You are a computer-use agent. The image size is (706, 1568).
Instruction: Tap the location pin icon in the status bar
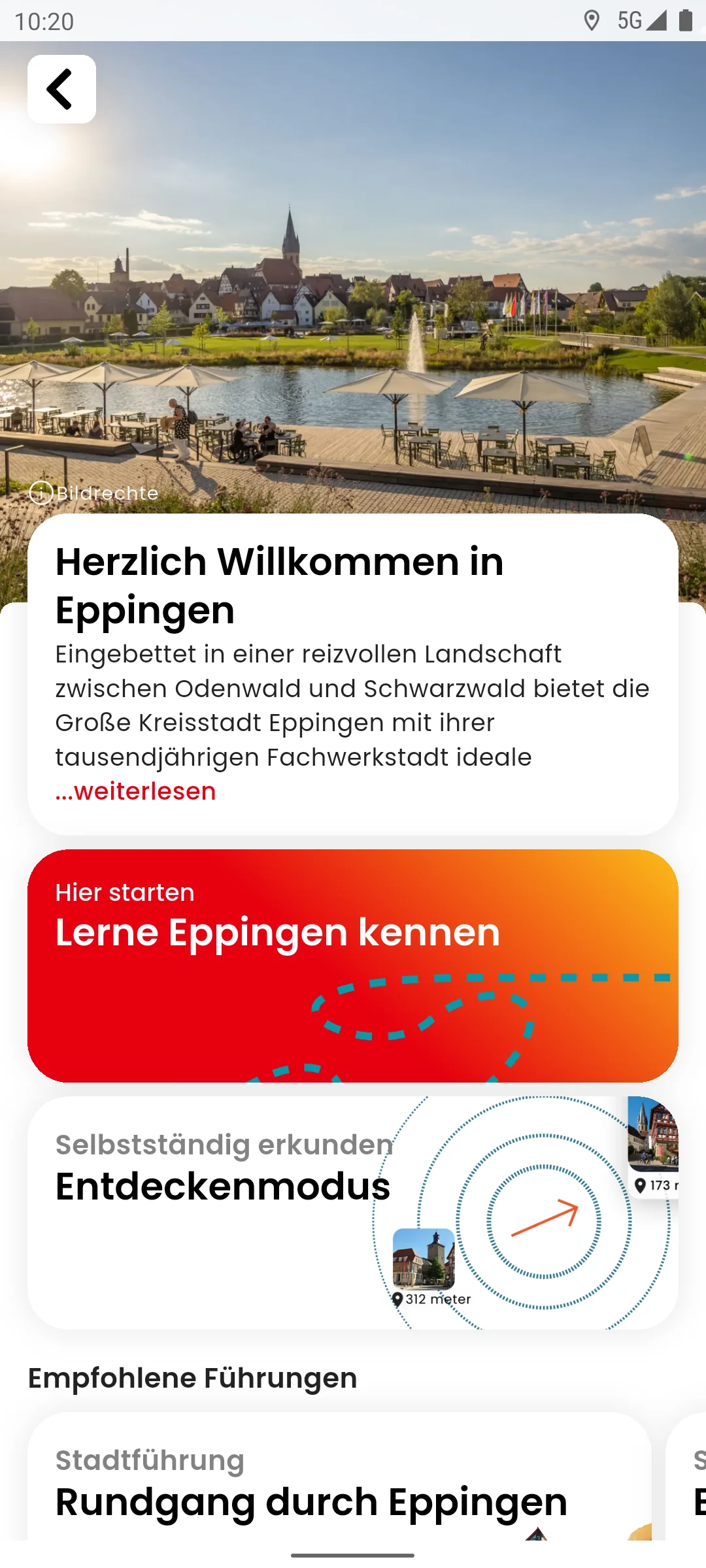[x=594, y=22]
